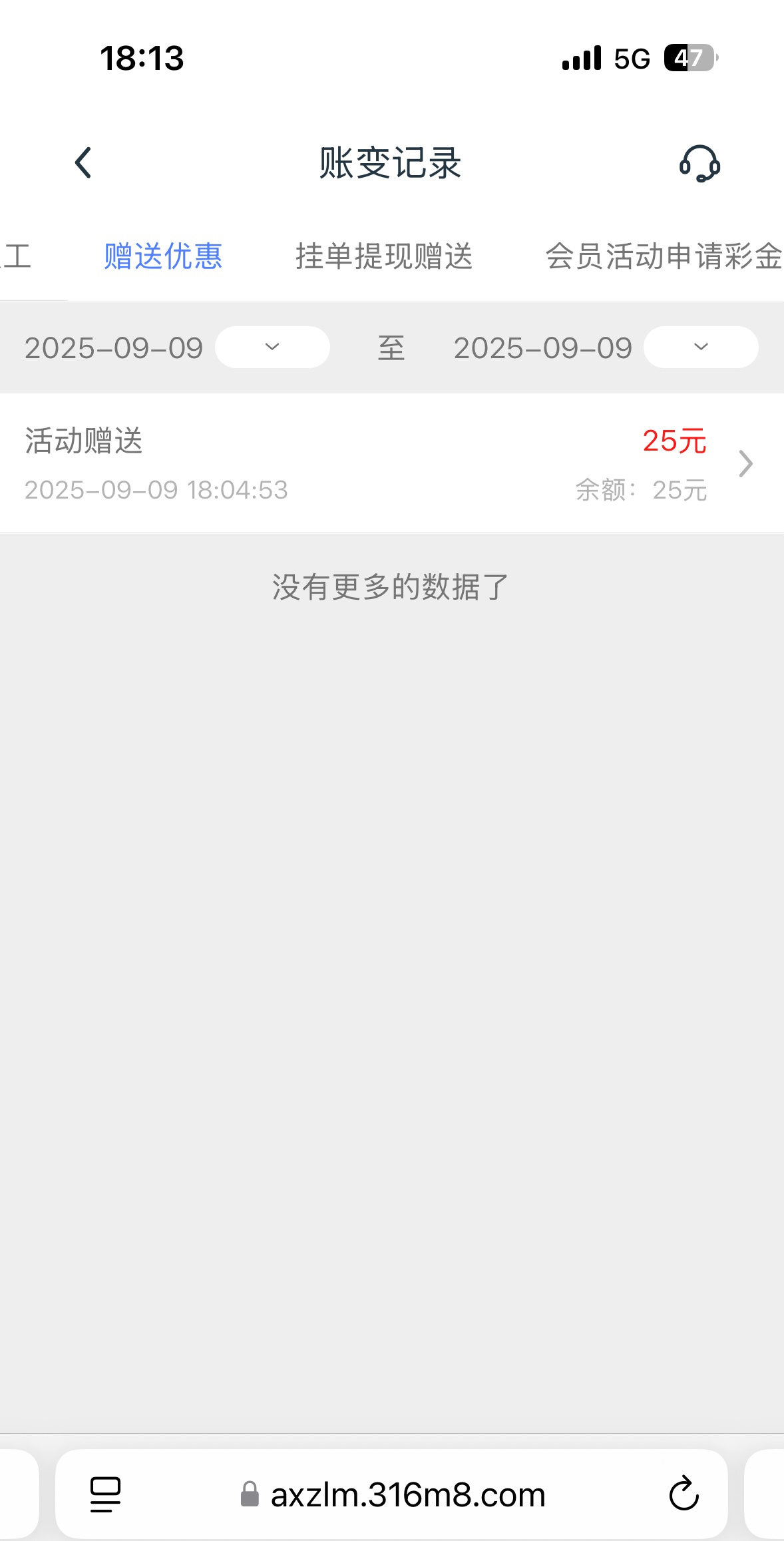Open the 活动赠送 25元 record
784x1541 pixels.
(x=391, y=464)
